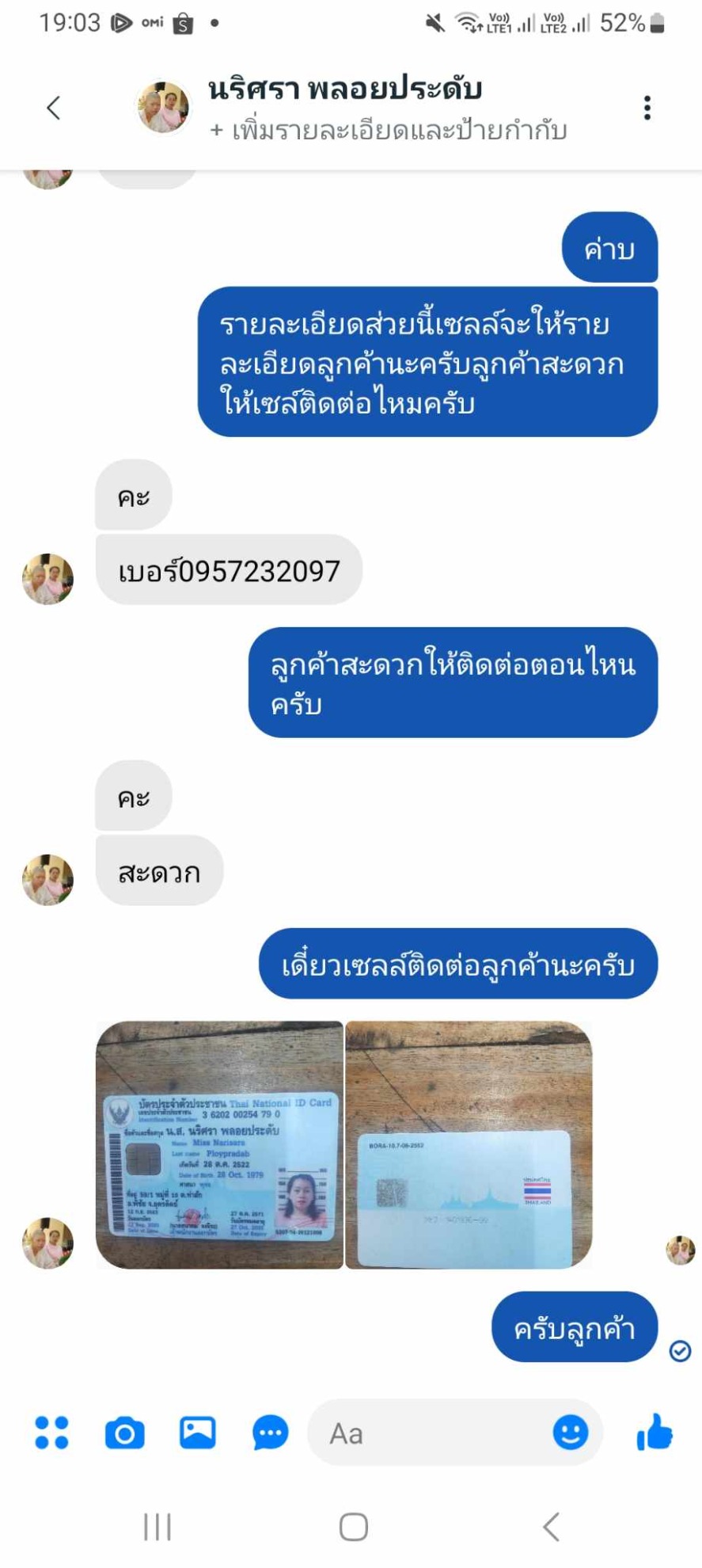View the ID card back photo
Image resolution: width=702 pixels, height=1568 pixels.
pos(469,1144)
